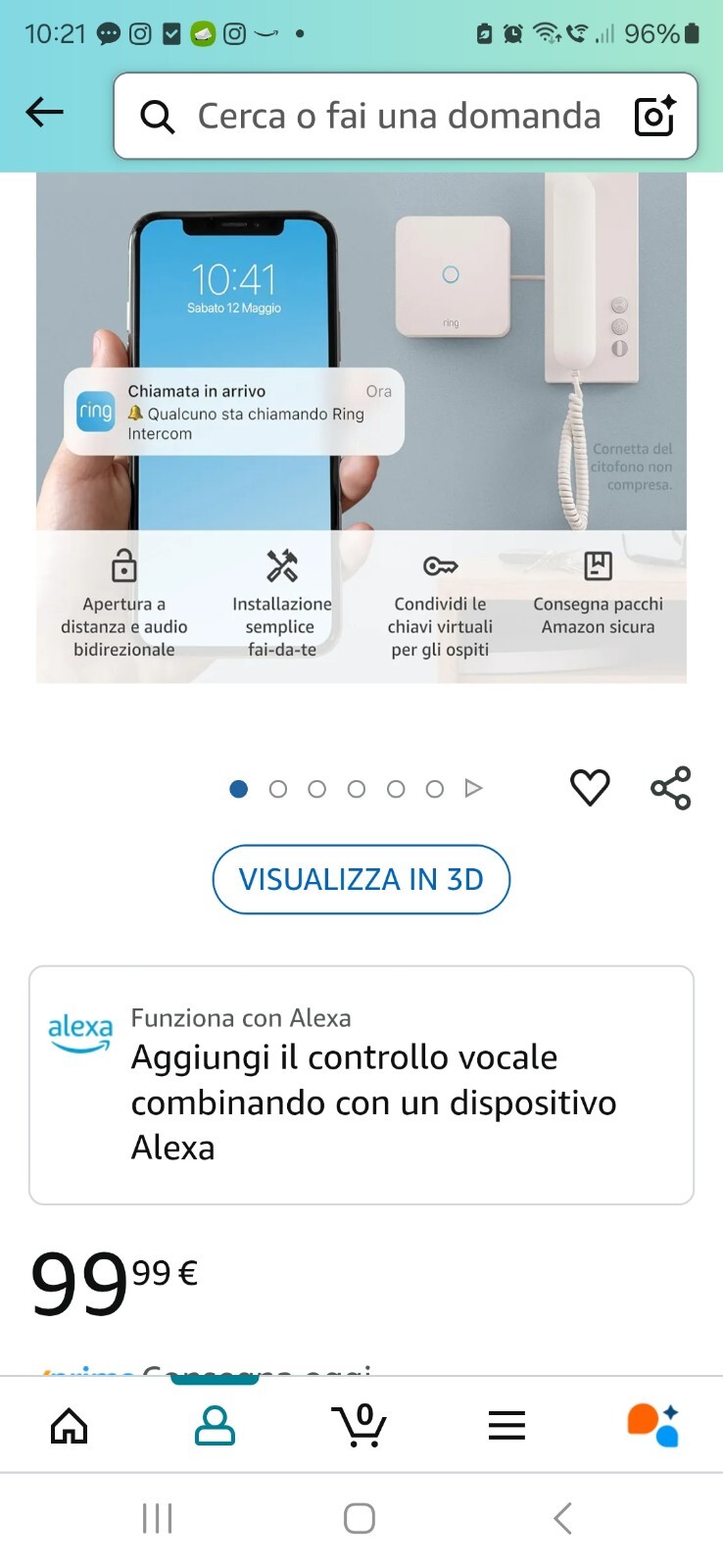
Task: Tap the 'Cerca o fai una domanda' search field
Action: [x=392, y=116]
